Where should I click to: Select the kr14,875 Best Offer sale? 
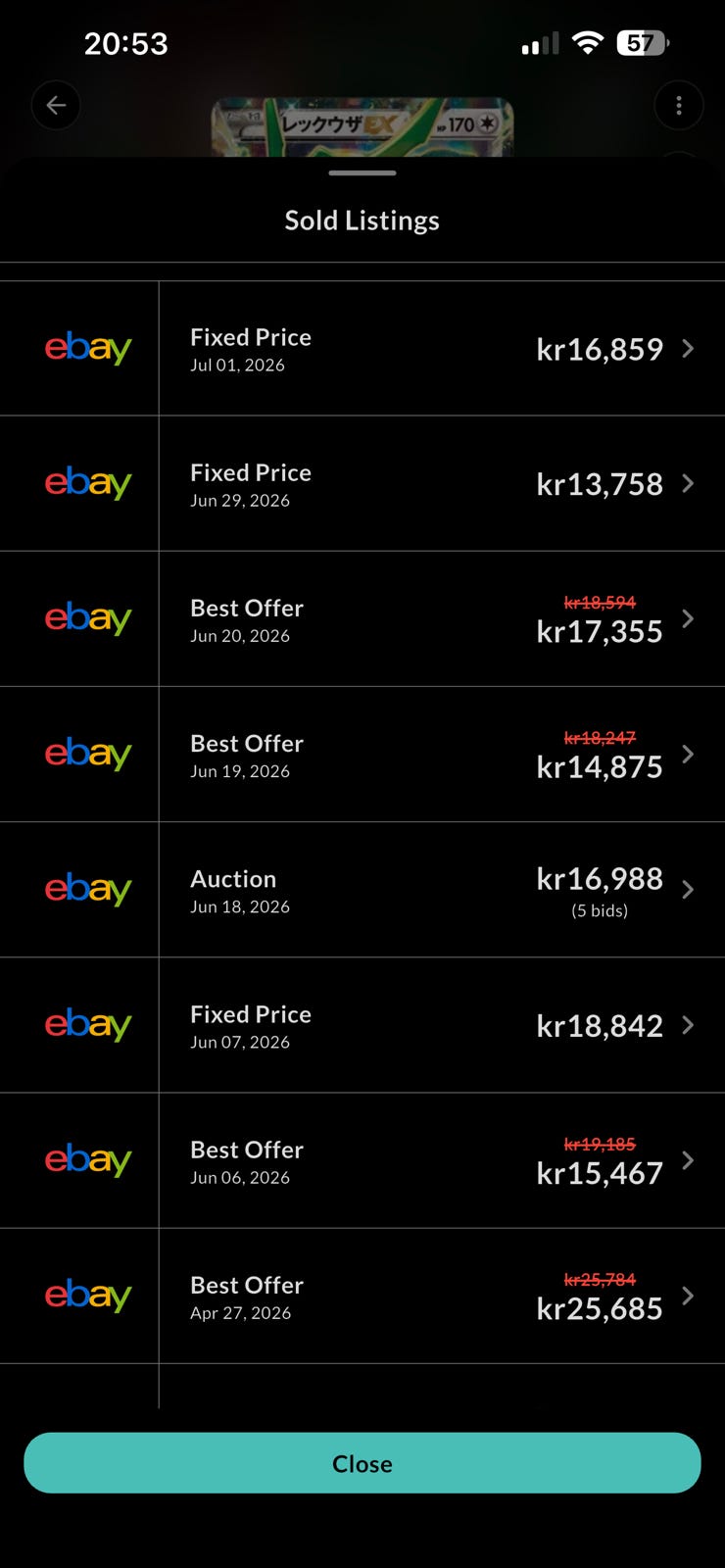pyautogui.click(x=362, y=755)
